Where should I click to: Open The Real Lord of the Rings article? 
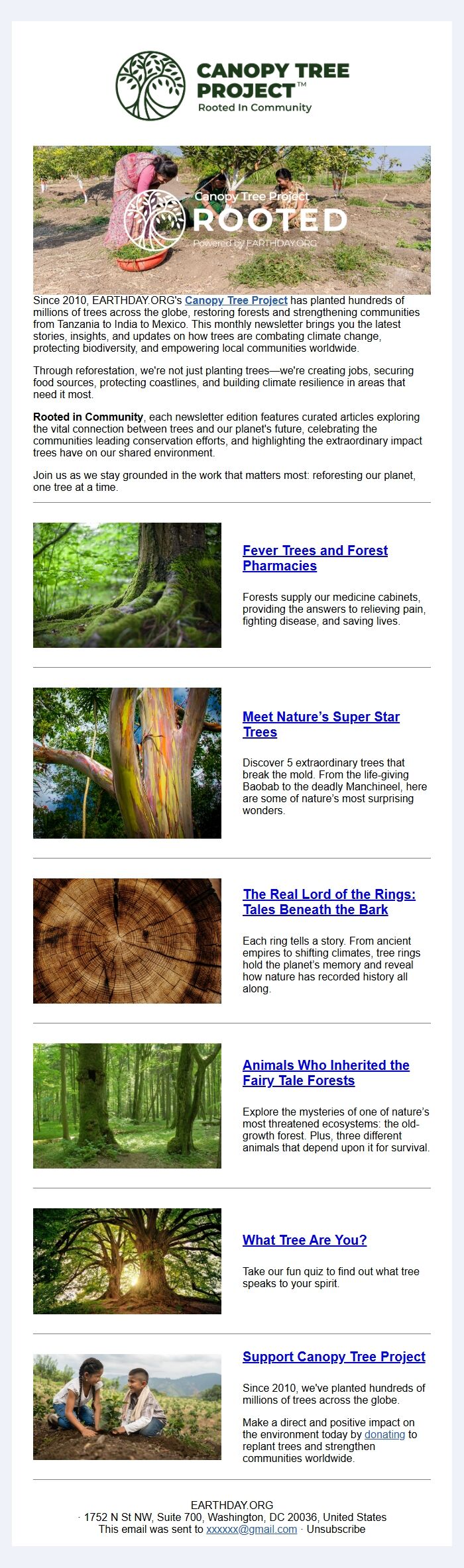329,894
